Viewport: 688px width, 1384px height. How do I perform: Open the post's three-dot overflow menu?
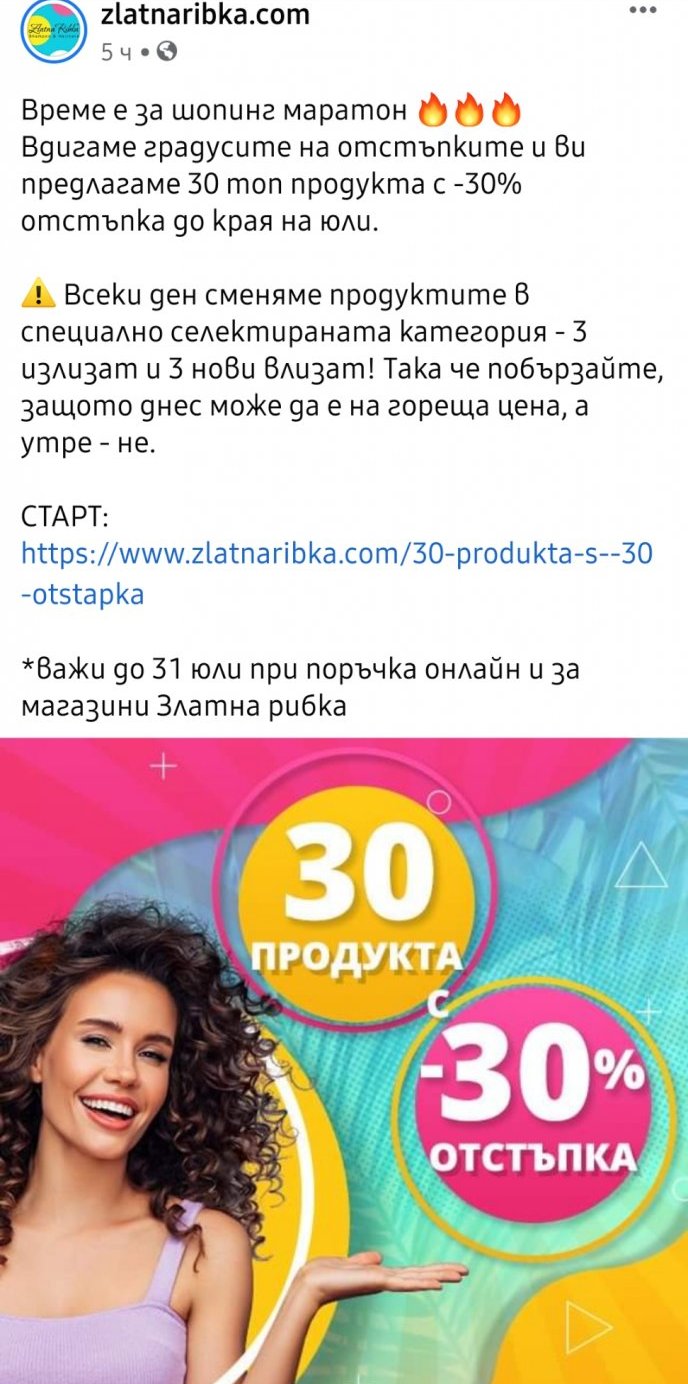tap(641, 10)
